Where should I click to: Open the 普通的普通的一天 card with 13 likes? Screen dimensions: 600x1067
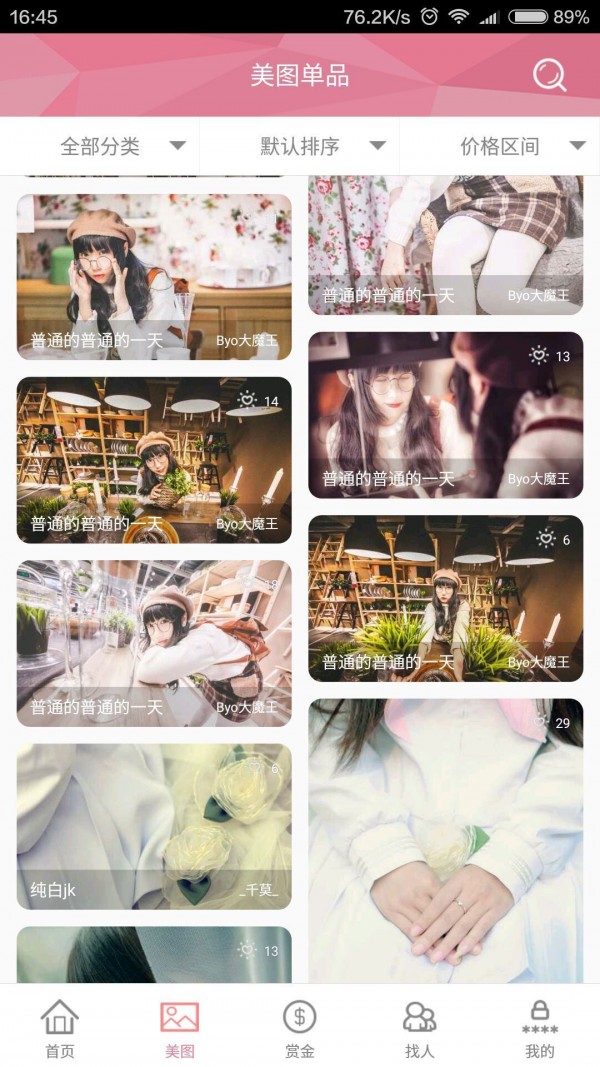pyautogui.click(x=445, y=414)
